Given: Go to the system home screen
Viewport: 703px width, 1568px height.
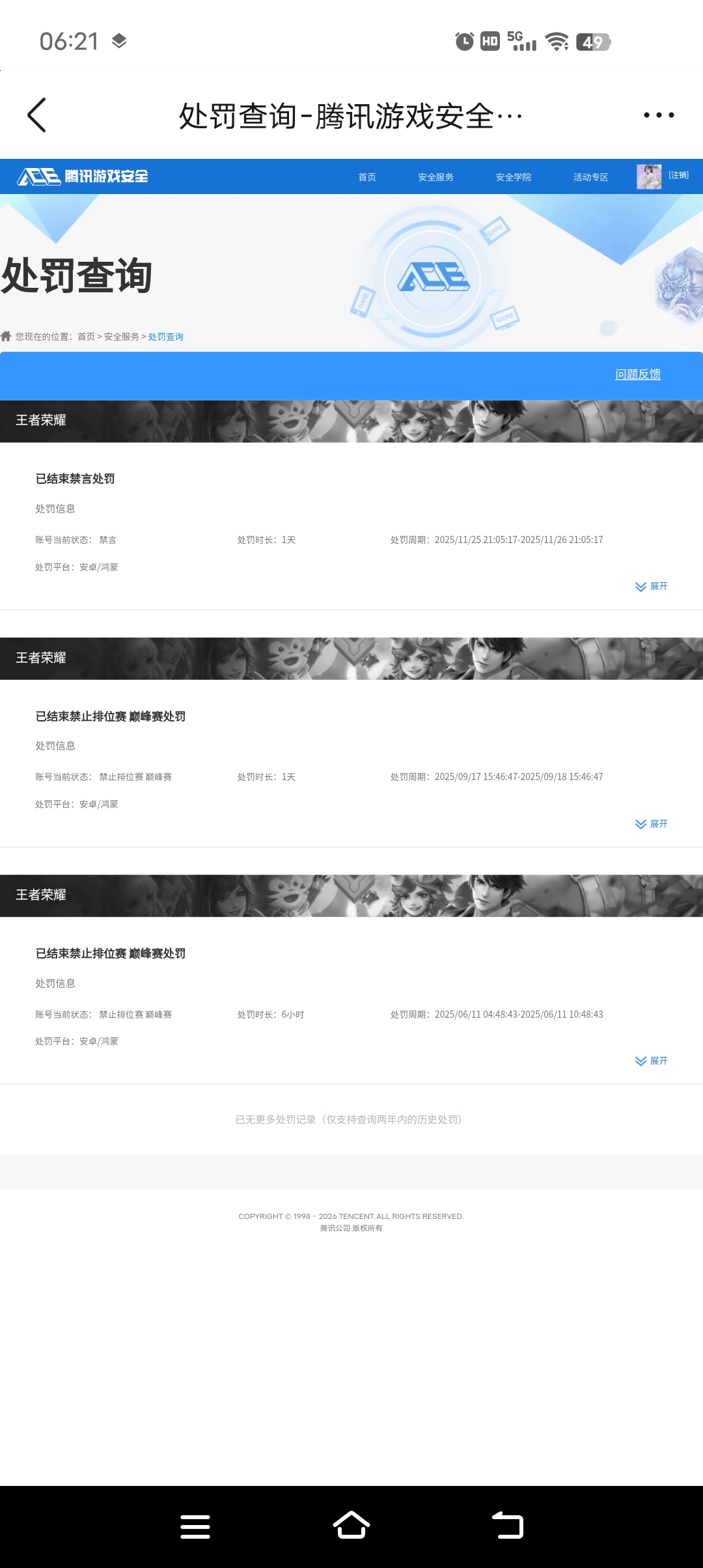Looking at the screenshot, I should coord(351,1526).
